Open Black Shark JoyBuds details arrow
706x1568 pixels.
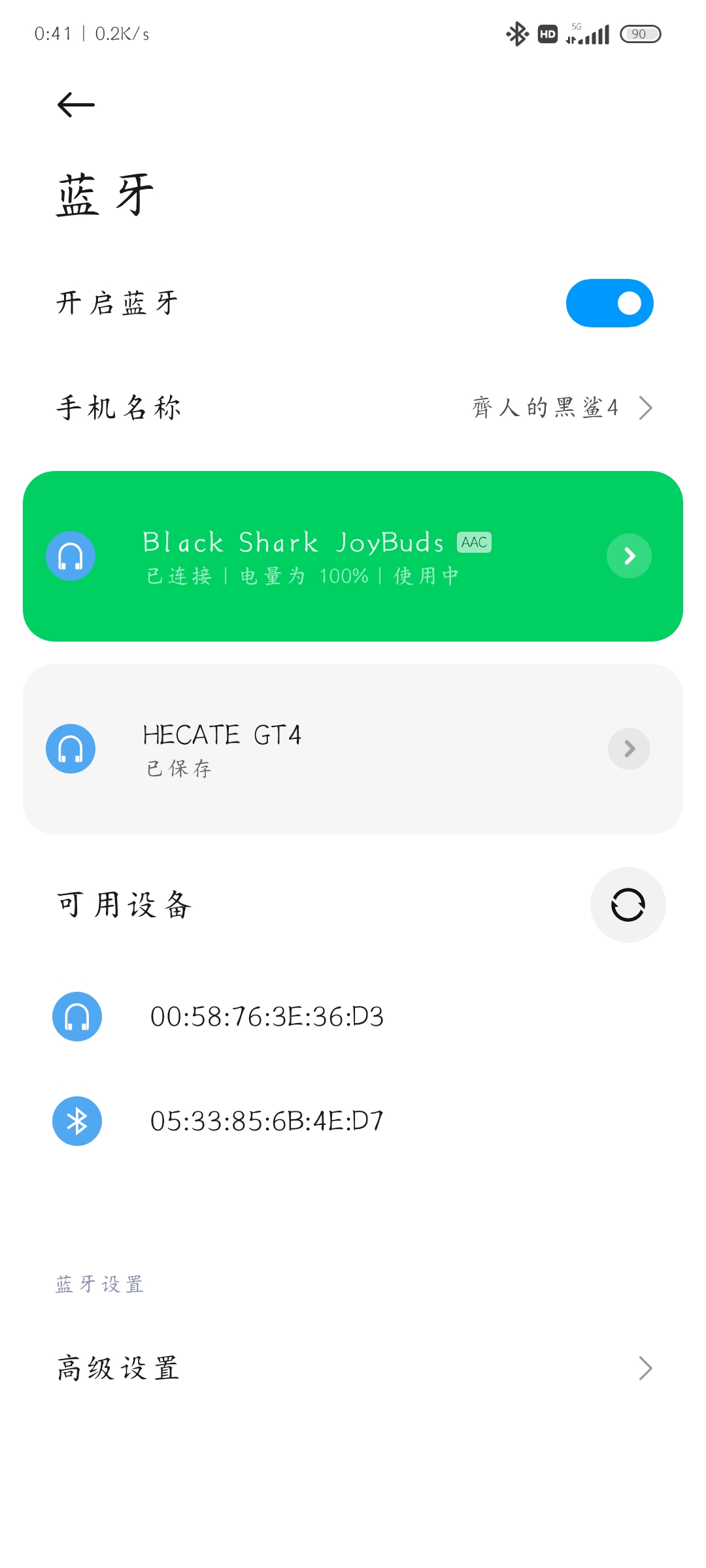(x=629, y=556)
